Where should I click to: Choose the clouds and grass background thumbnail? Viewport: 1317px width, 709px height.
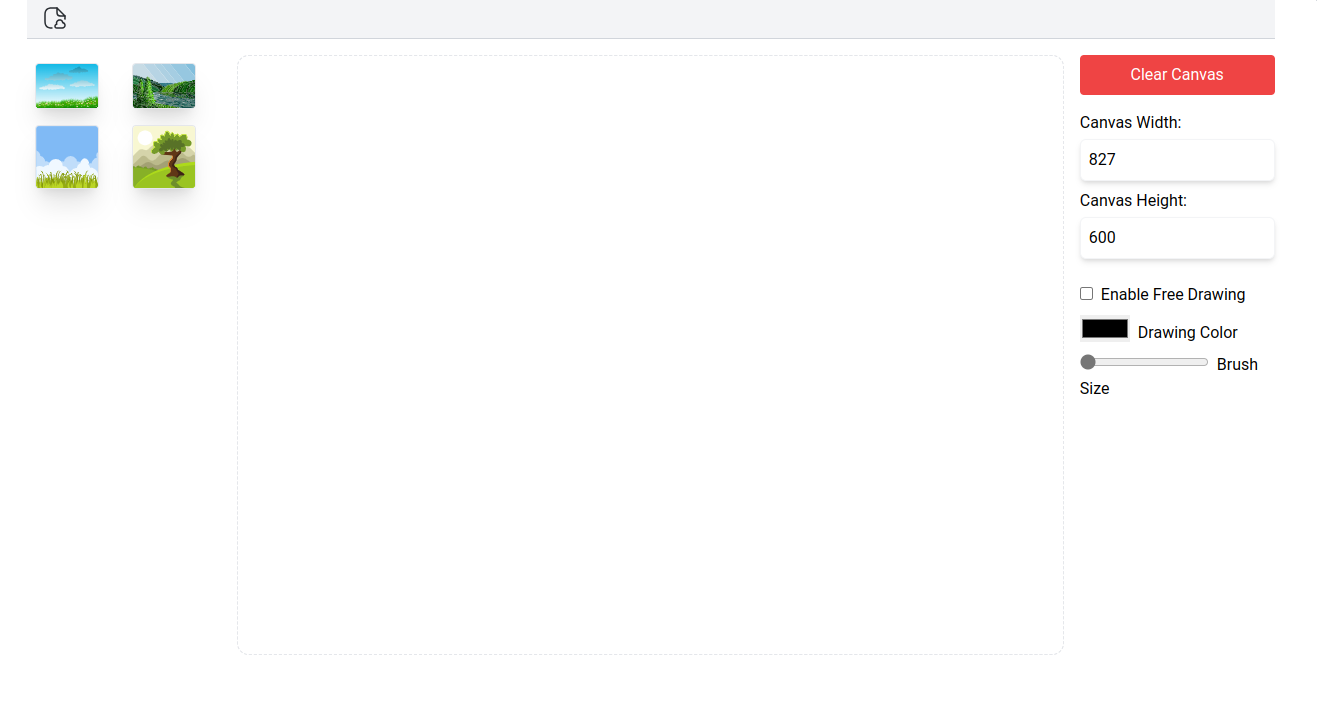point(67,157)
